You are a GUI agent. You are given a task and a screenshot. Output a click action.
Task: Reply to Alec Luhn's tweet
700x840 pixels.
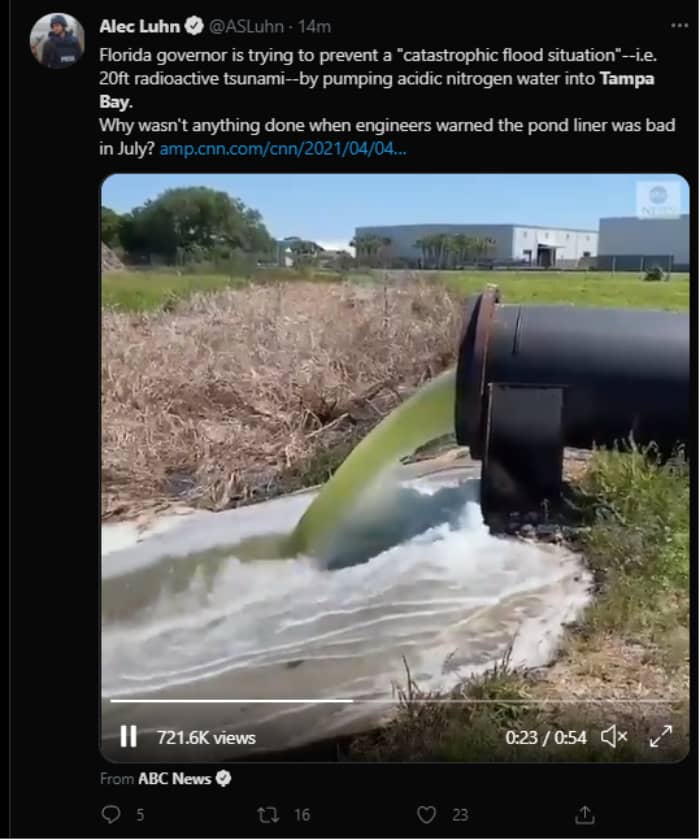112,814
